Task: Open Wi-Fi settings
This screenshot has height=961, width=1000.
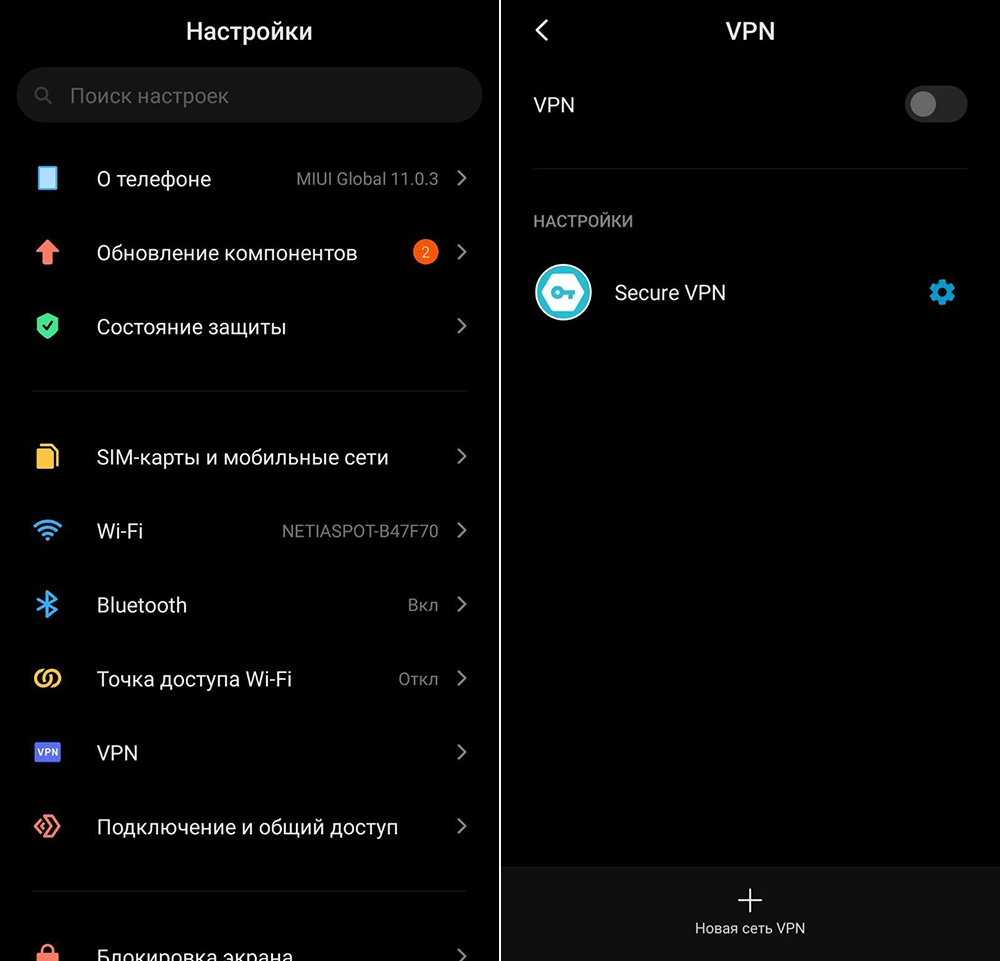Action: tap(249, 531)
